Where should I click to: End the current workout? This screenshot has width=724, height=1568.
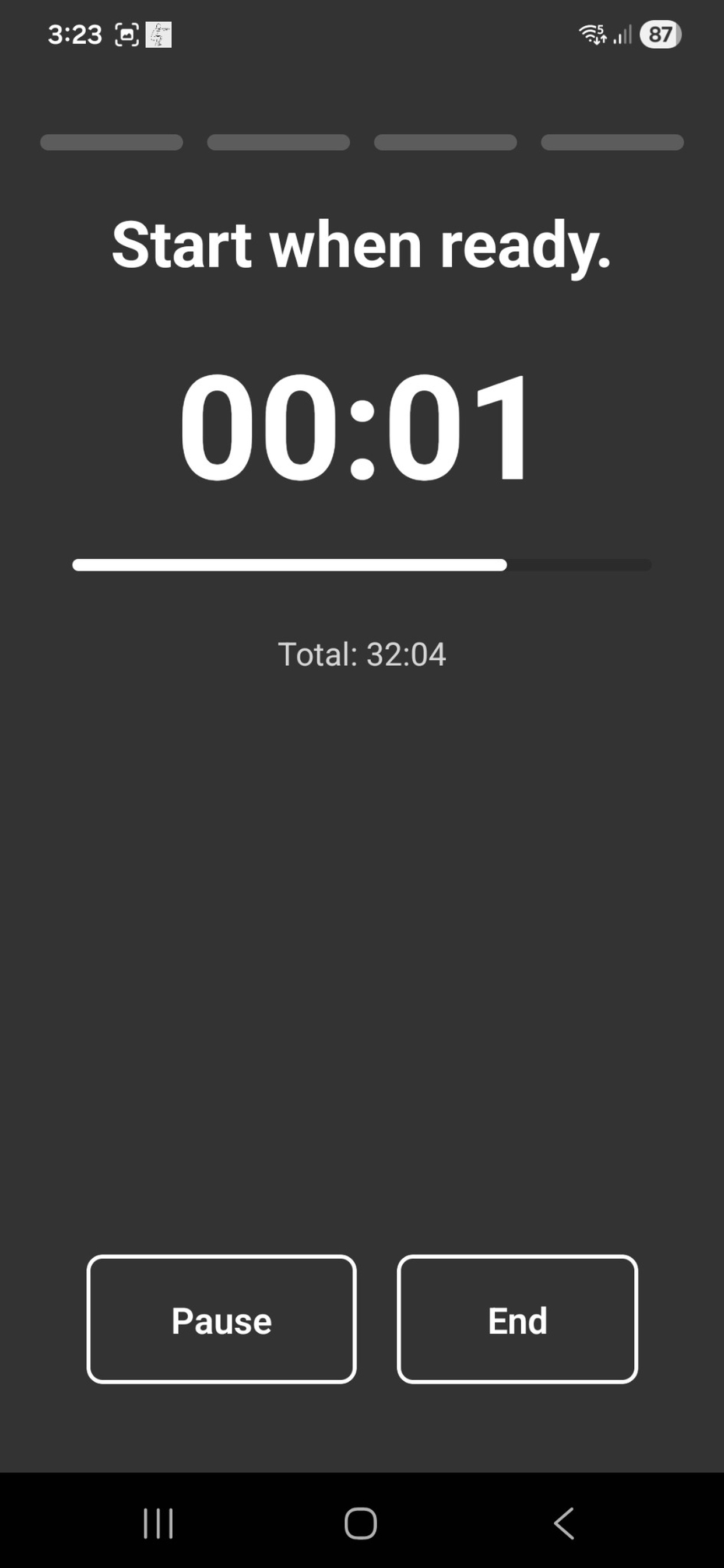coord(517,1321)
